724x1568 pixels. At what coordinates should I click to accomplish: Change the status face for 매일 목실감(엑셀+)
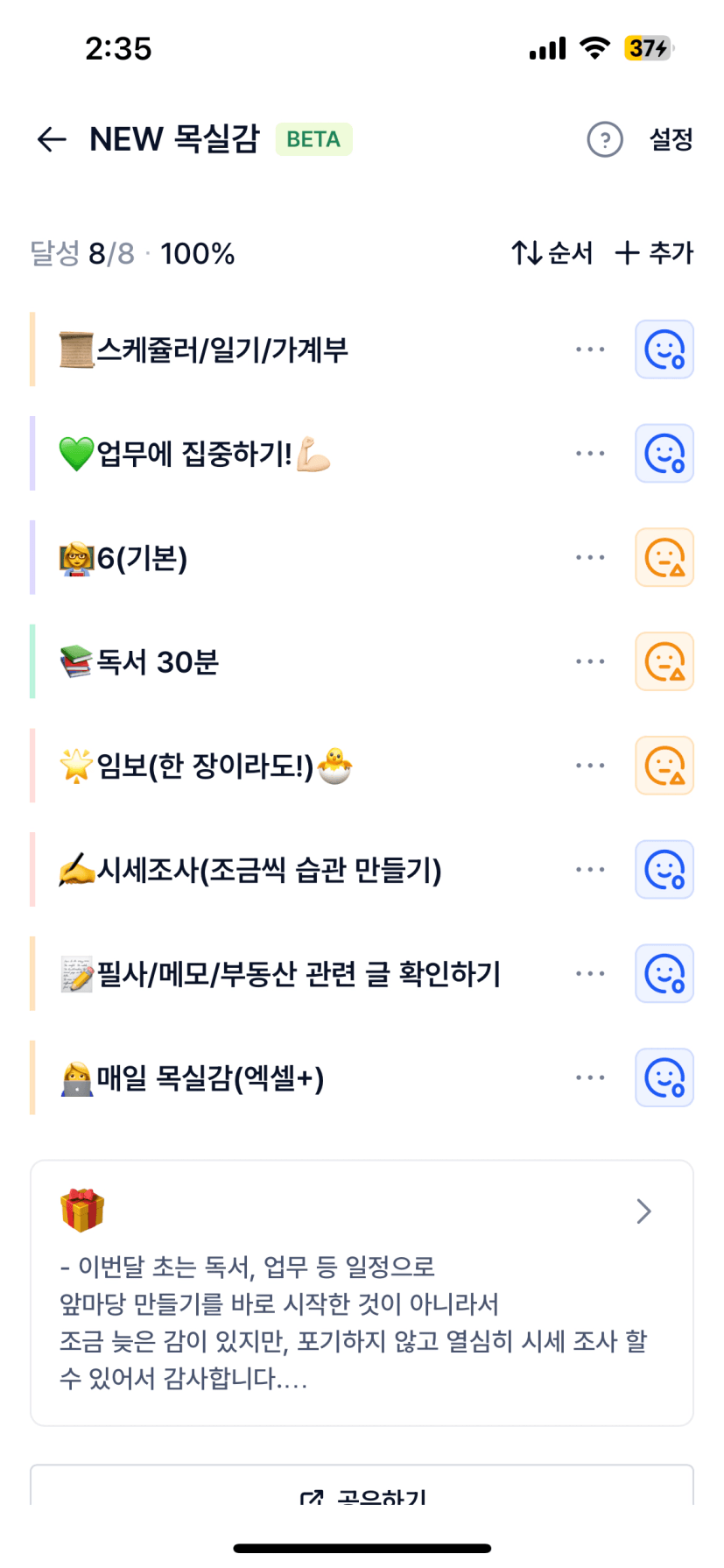tap(664, 1077)
